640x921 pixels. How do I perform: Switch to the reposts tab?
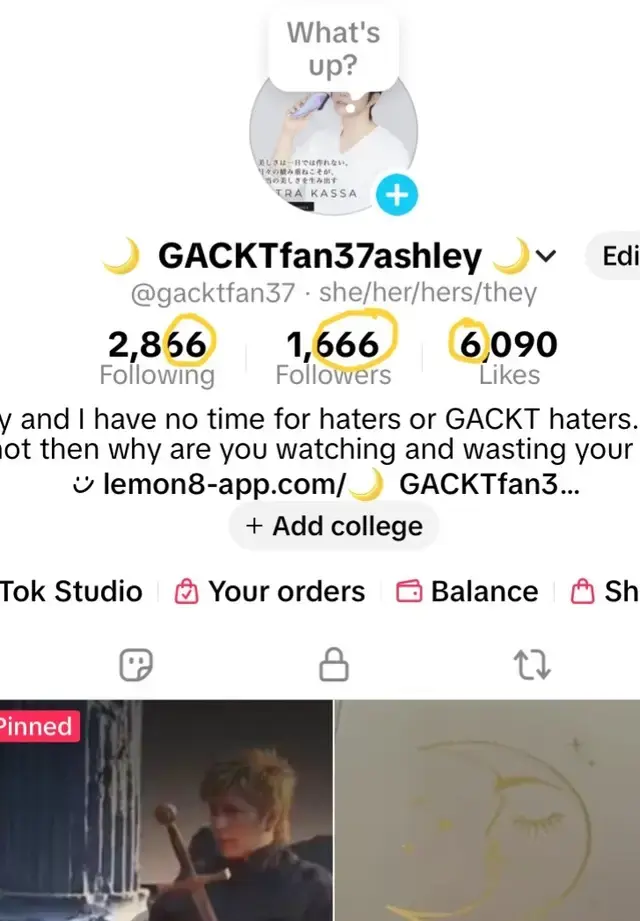527,664
